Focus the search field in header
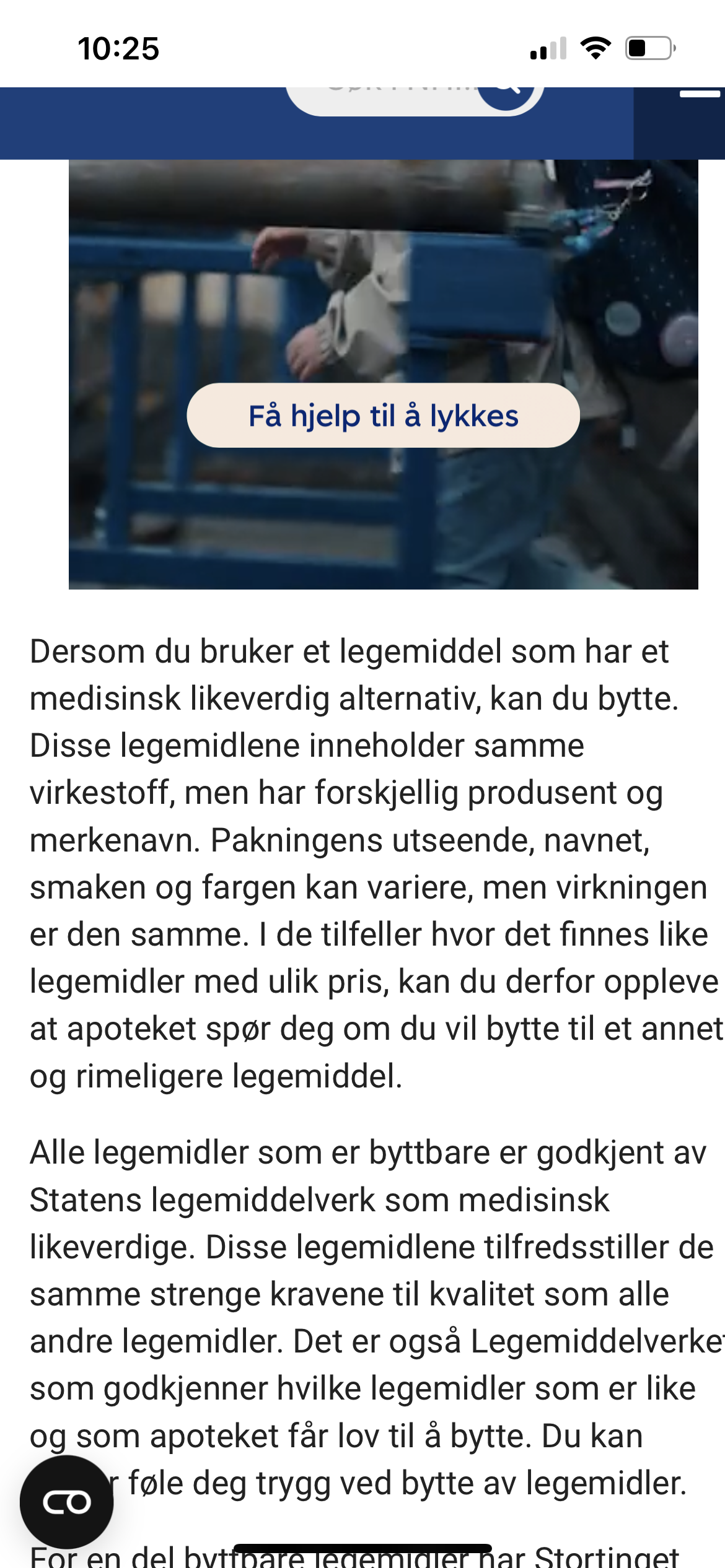Viewport: 725px width, 1568px height. click(x=384, y=99)
